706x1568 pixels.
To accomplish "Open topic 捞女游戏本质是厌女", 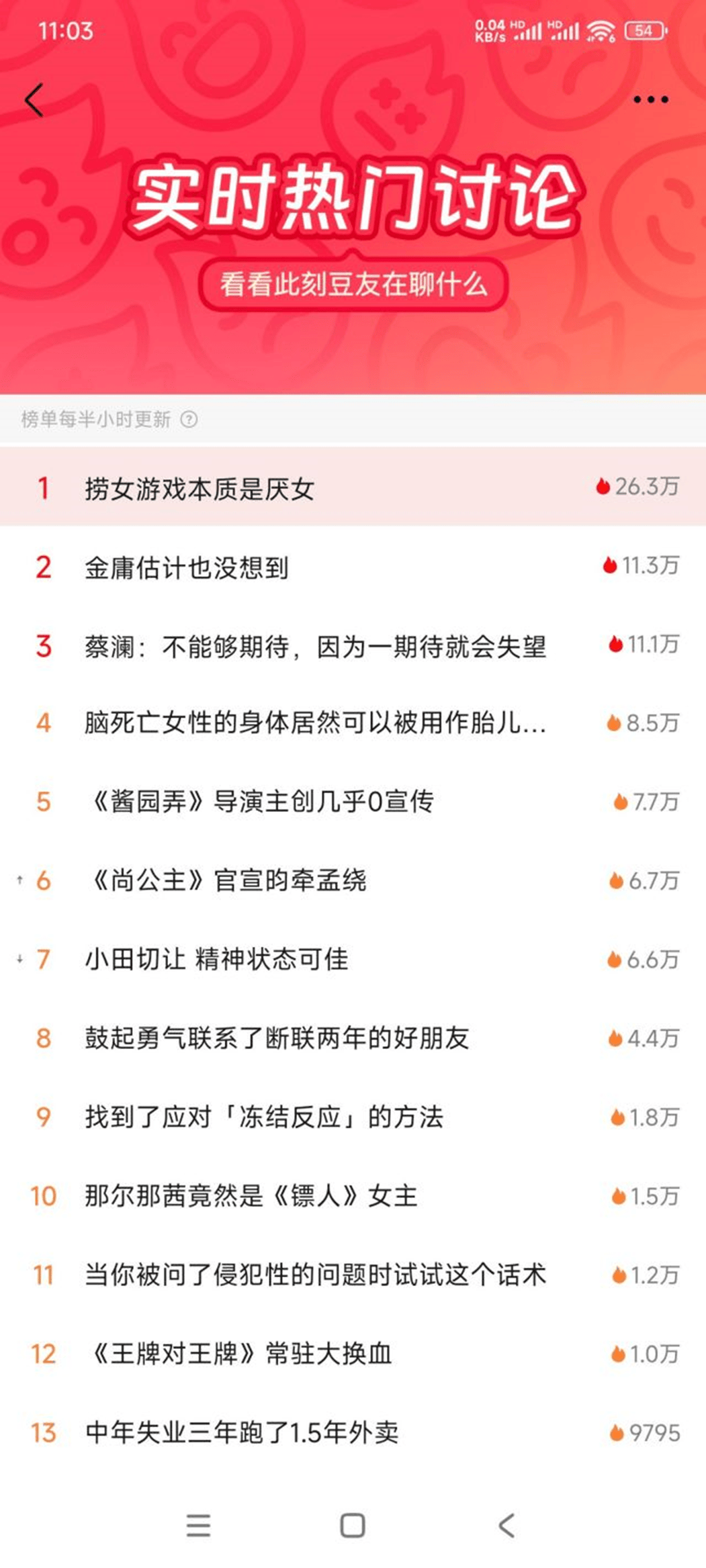I will 200,489.
